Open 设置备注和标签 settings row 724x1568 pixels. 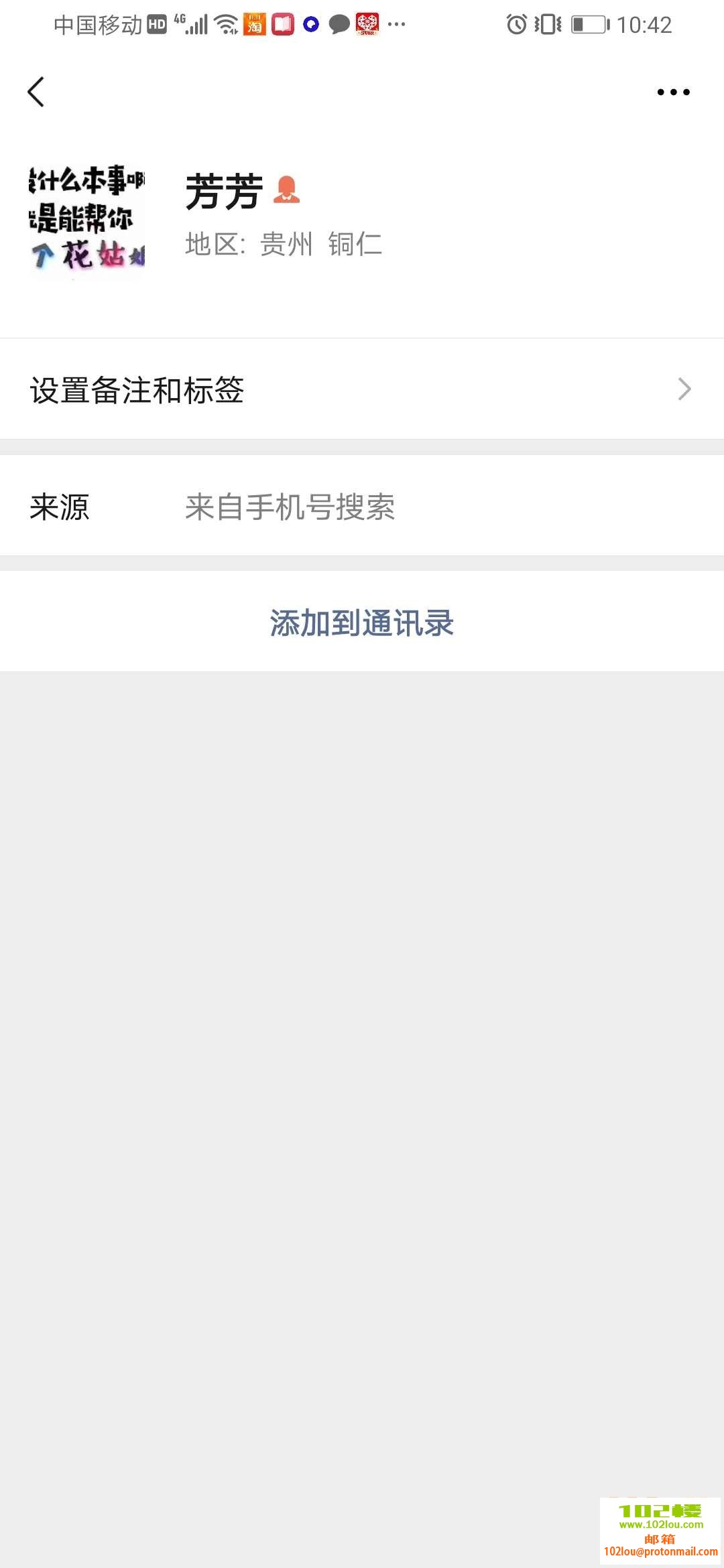(362, 389)
